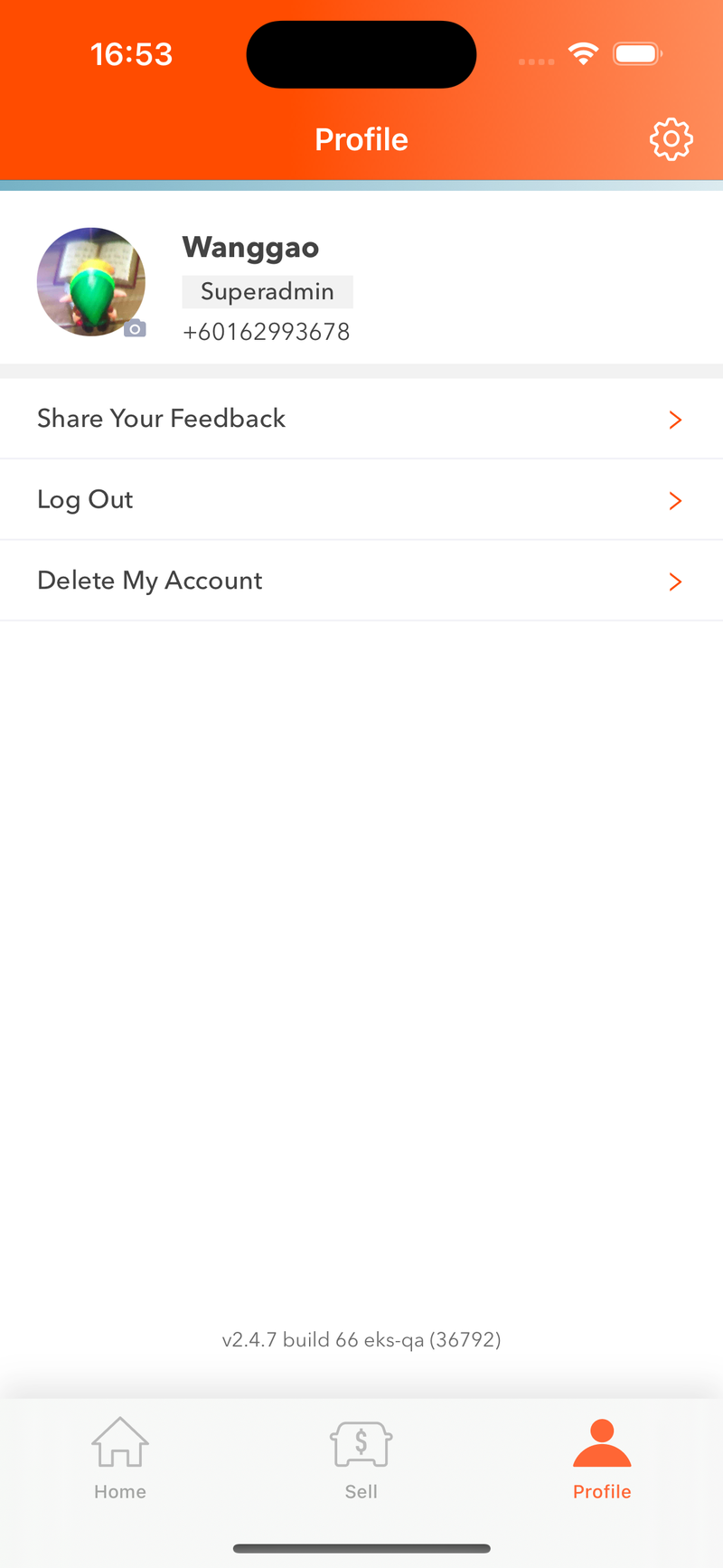Tap the Profile tab

point(602,1458)
